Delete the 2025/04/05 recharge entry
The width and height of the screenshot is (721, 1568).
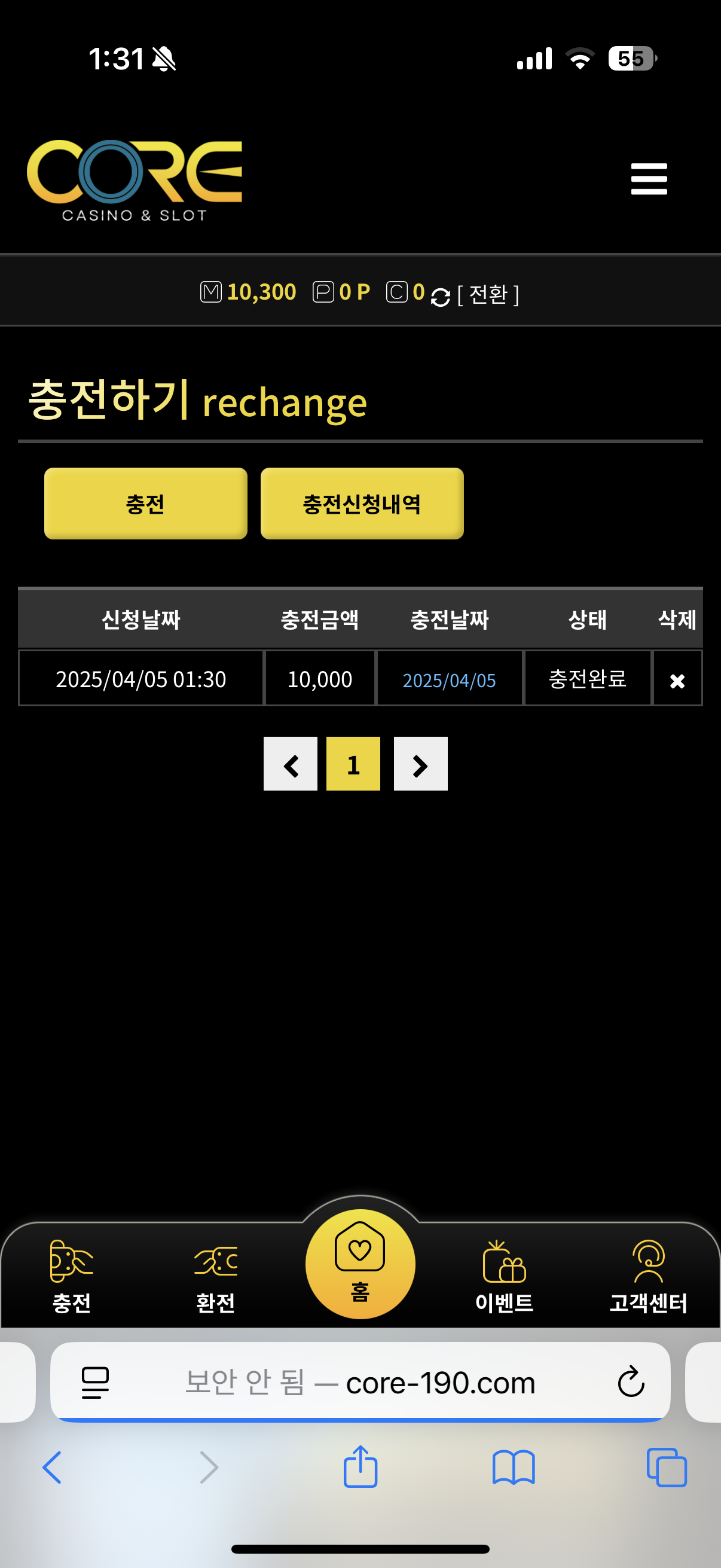[x=677, y=680]
